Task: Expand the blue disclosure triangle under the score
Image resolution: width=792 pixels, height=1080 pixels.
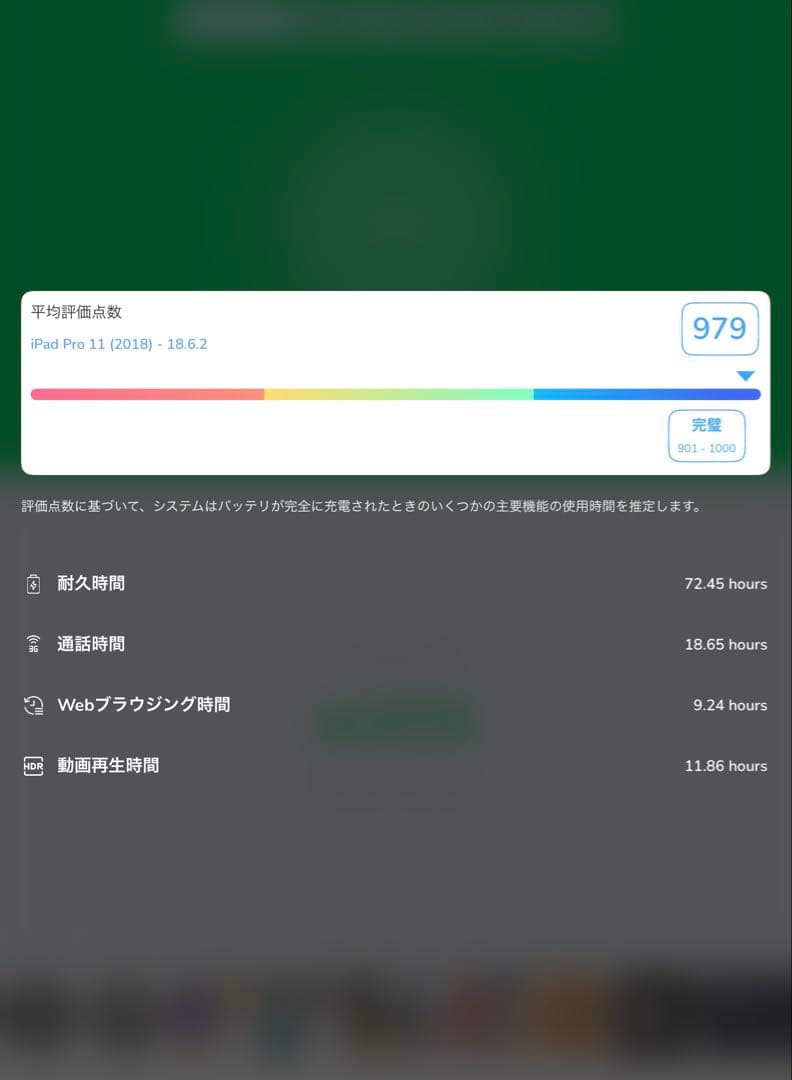Action: click(746, 375)
